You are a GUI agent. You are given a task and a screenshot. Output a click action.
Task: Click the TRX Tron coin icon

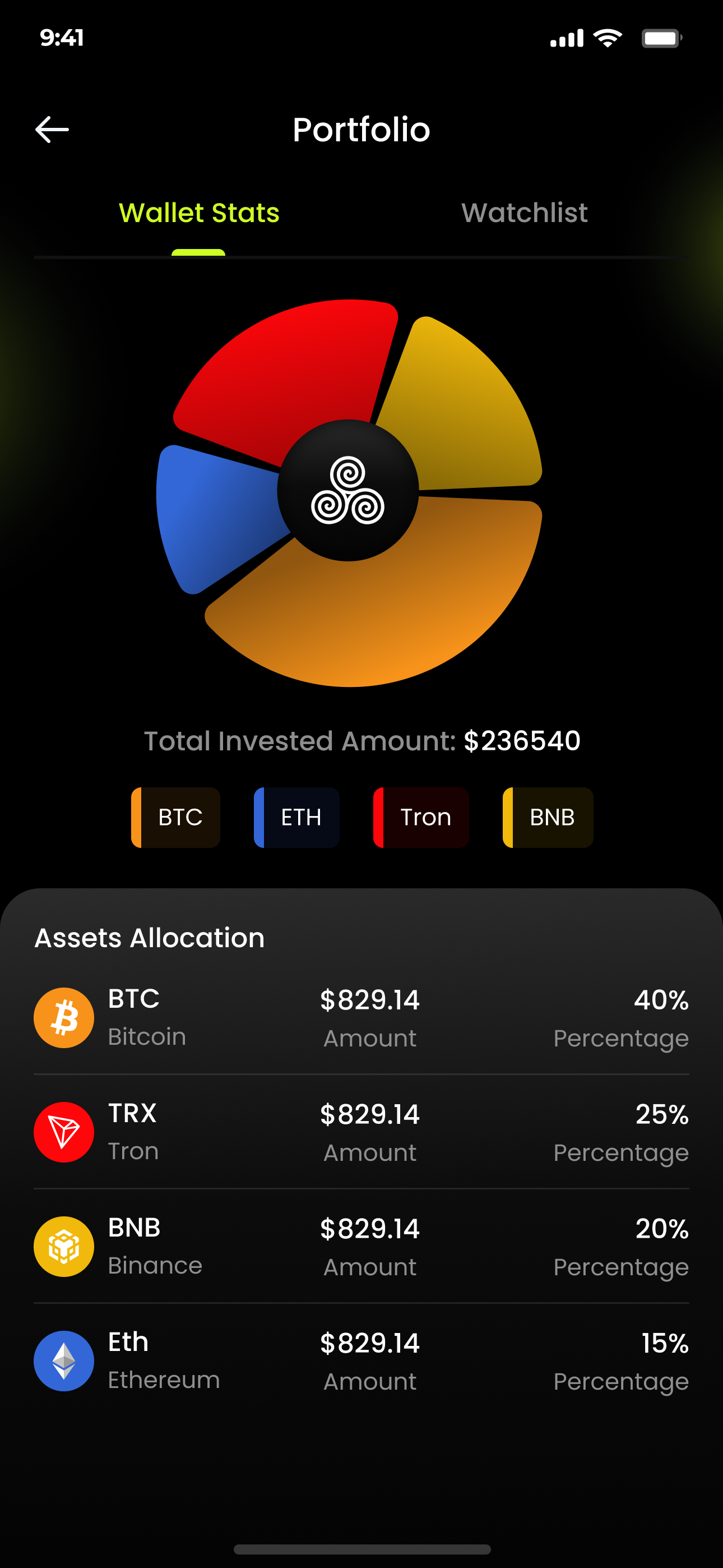(x=63, y=1131)
